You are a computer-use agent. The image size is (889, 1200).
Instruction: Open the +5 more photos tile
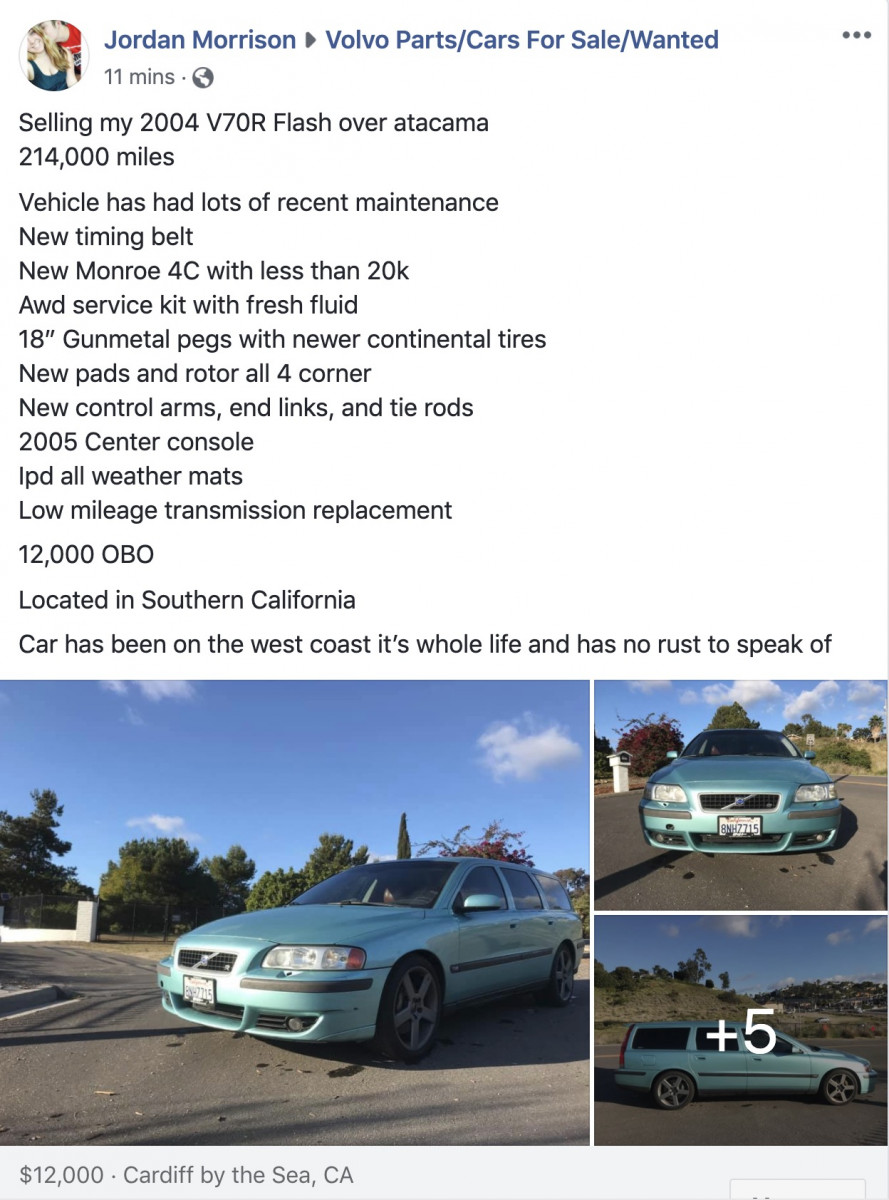740,1030
